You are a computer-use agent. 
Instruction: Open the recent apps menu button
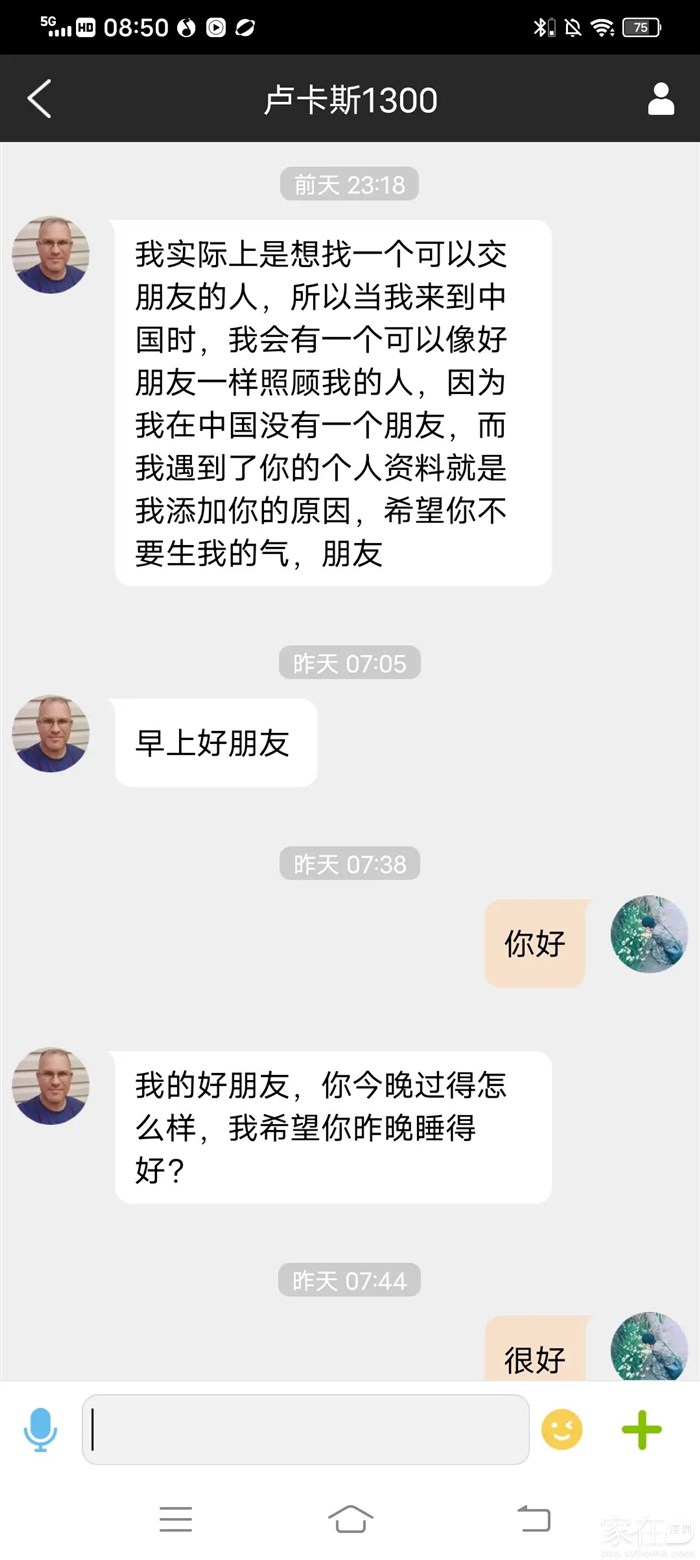click(x=176, y=1519)
